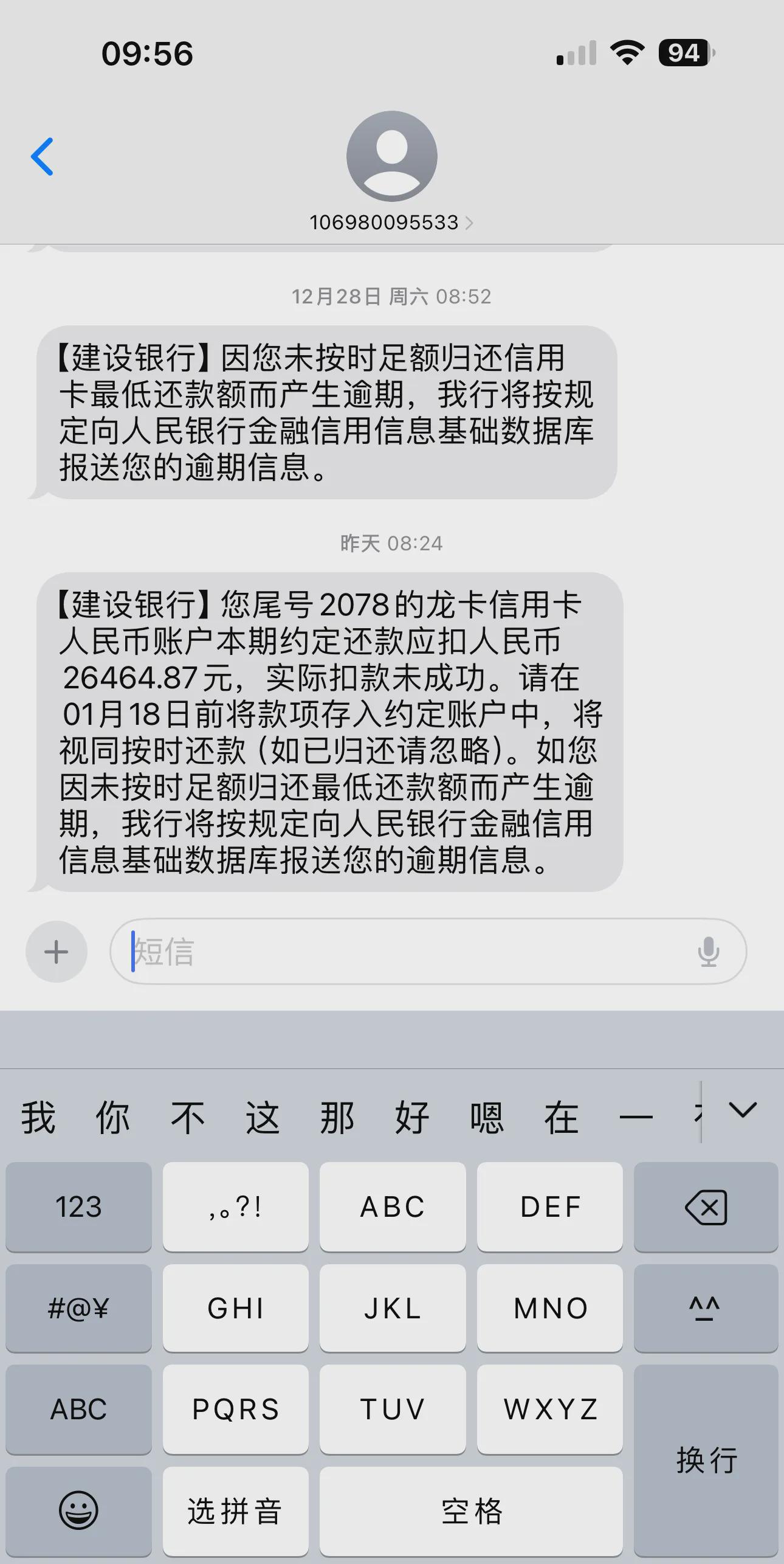Switch keyboard to the 123 number pad

78,1206
